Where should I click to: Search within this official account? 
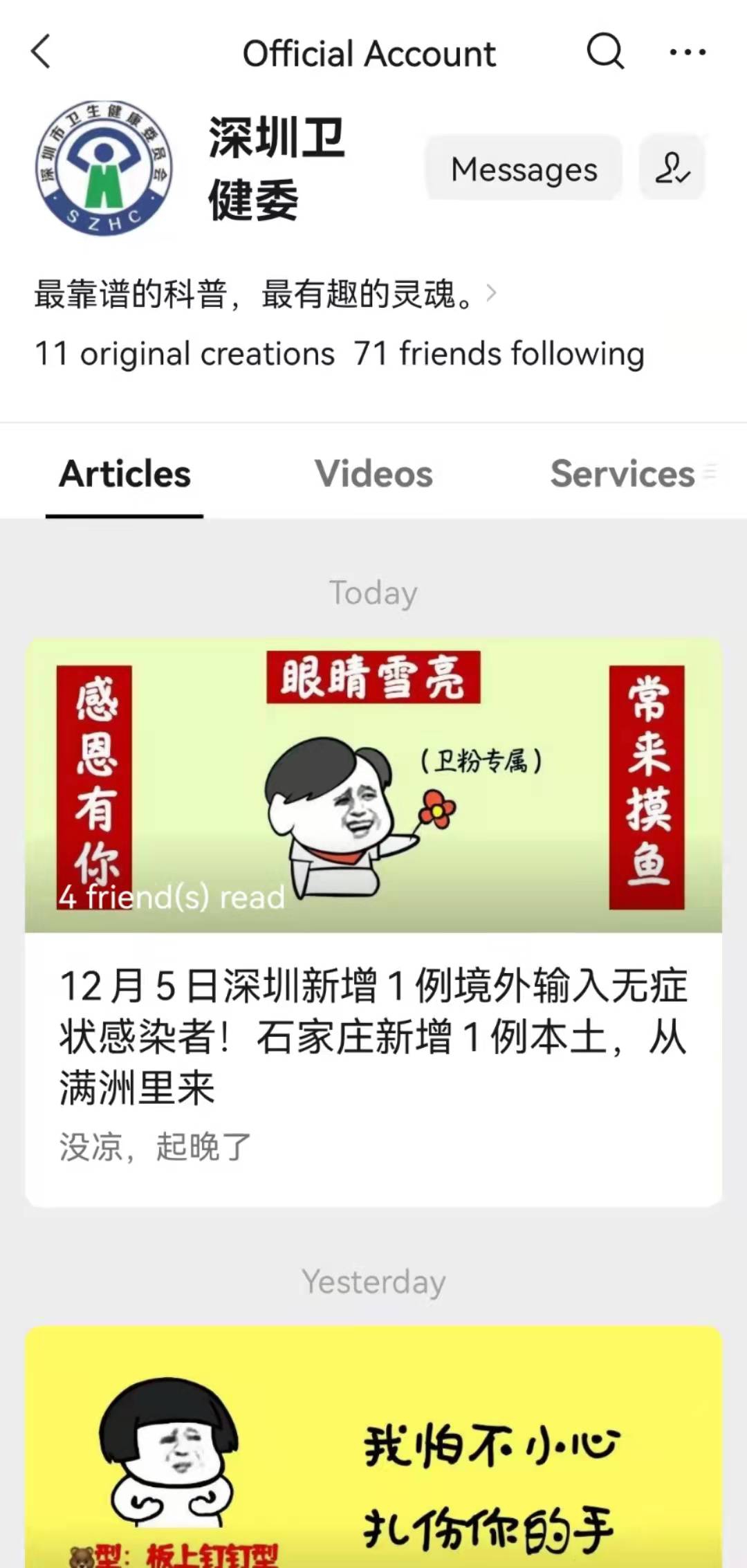(x=605, y=52)
